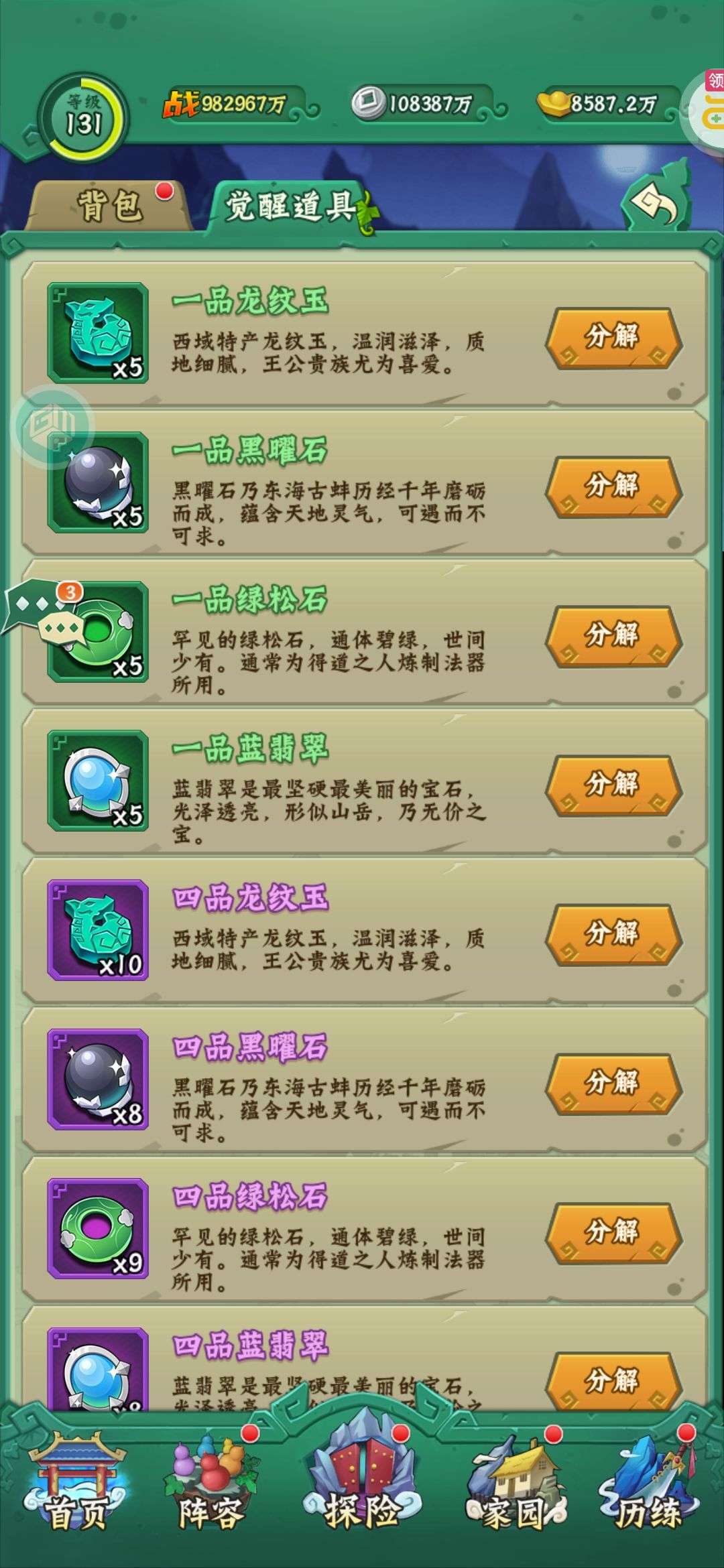Enter the 探险 adventure section

(362, 1482)
